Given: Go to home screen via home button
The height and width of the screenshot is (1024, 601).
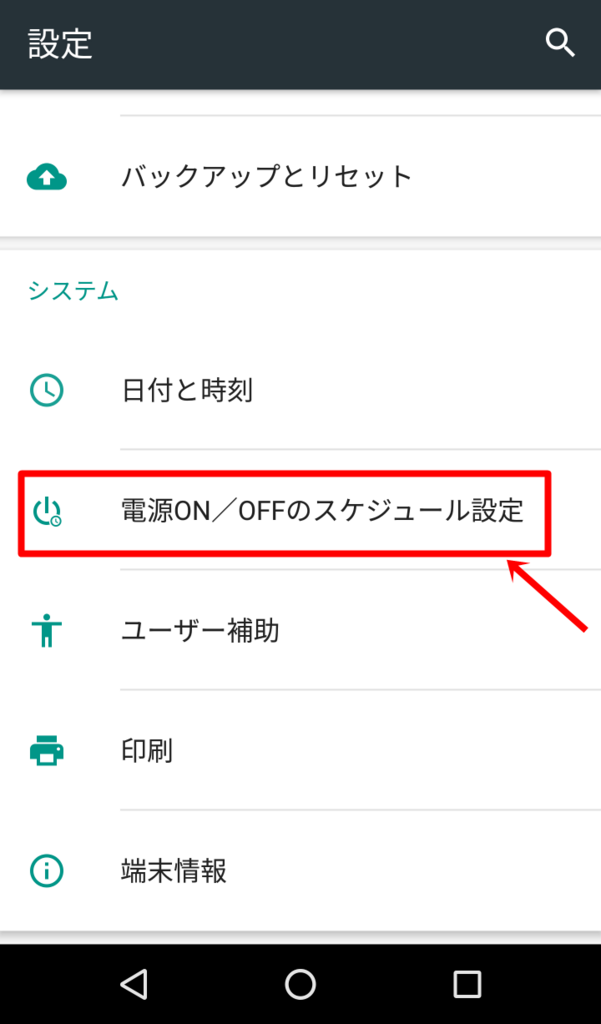Looking at the screenshot, I should tap(300, 984).
